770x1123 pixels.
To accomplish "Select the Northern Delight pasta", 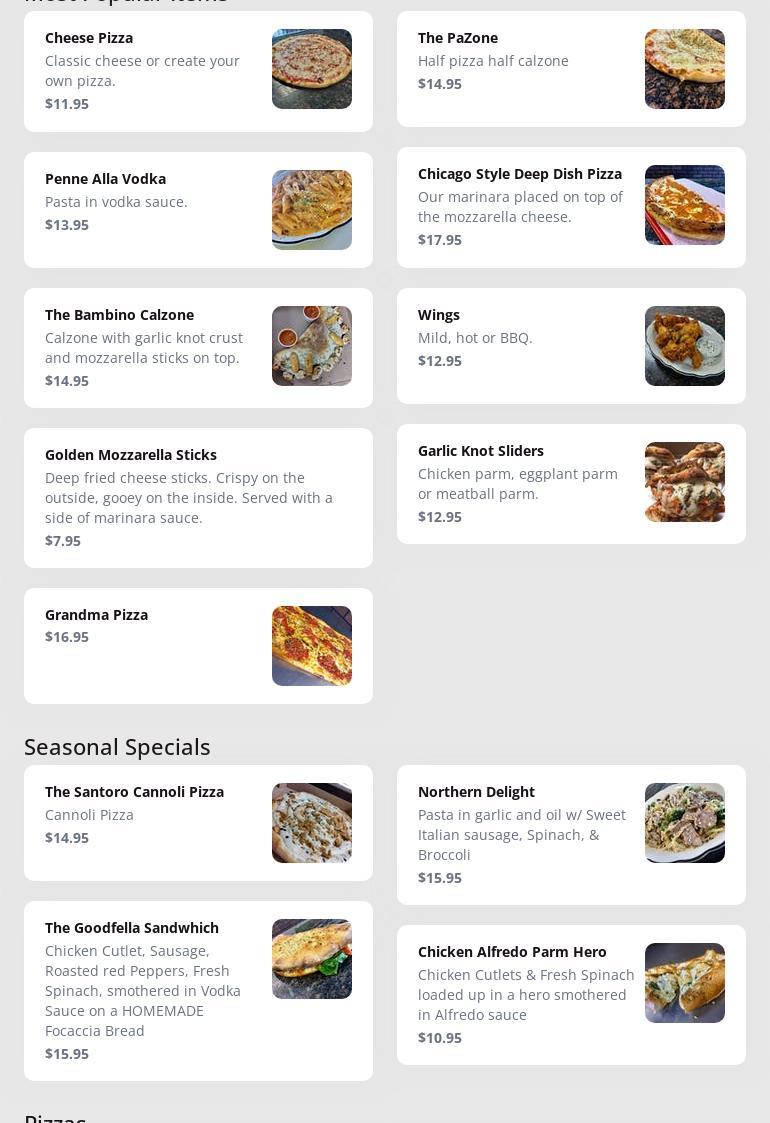I will point(571,834).
